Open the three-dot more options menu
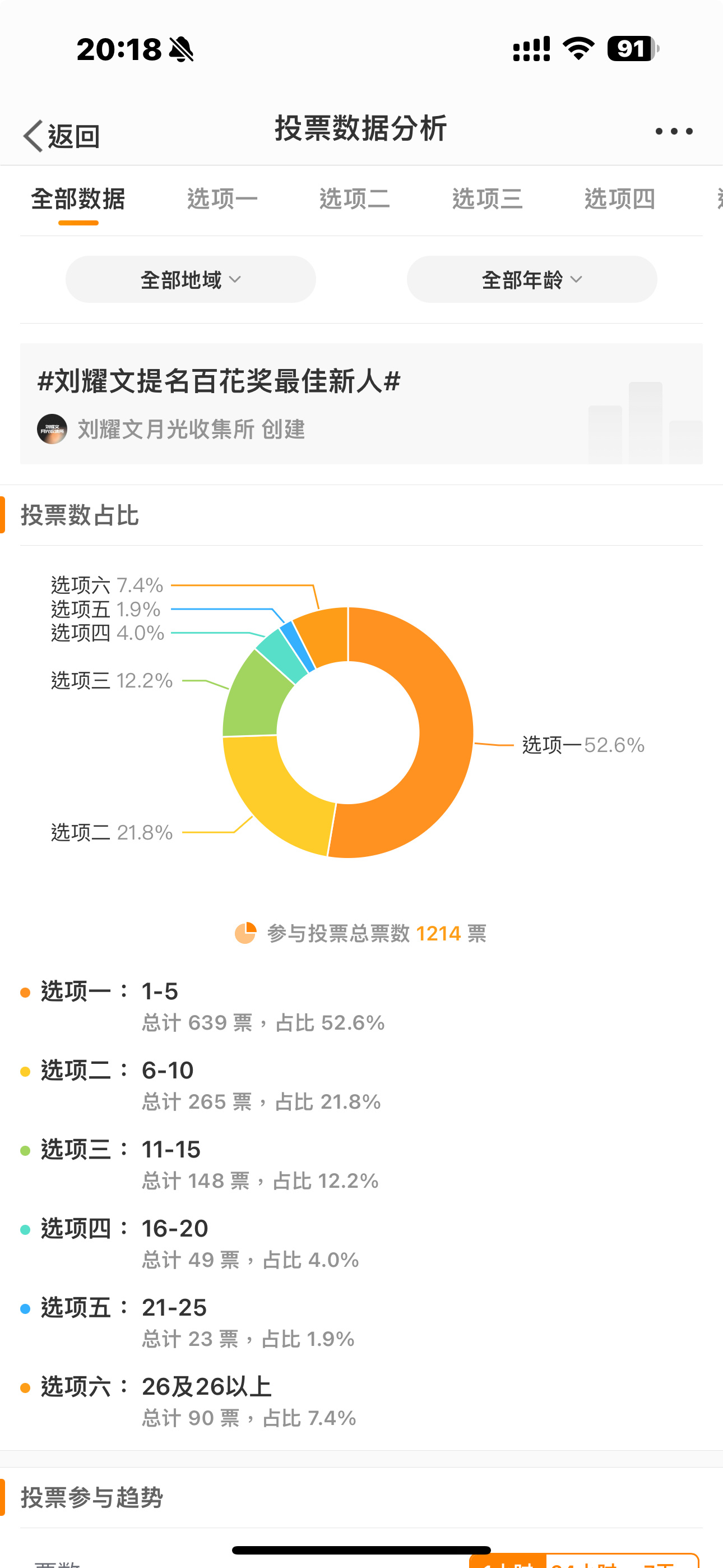This screenshot has height=1568, width=723. pyautogui.click(x=674, y=131)
